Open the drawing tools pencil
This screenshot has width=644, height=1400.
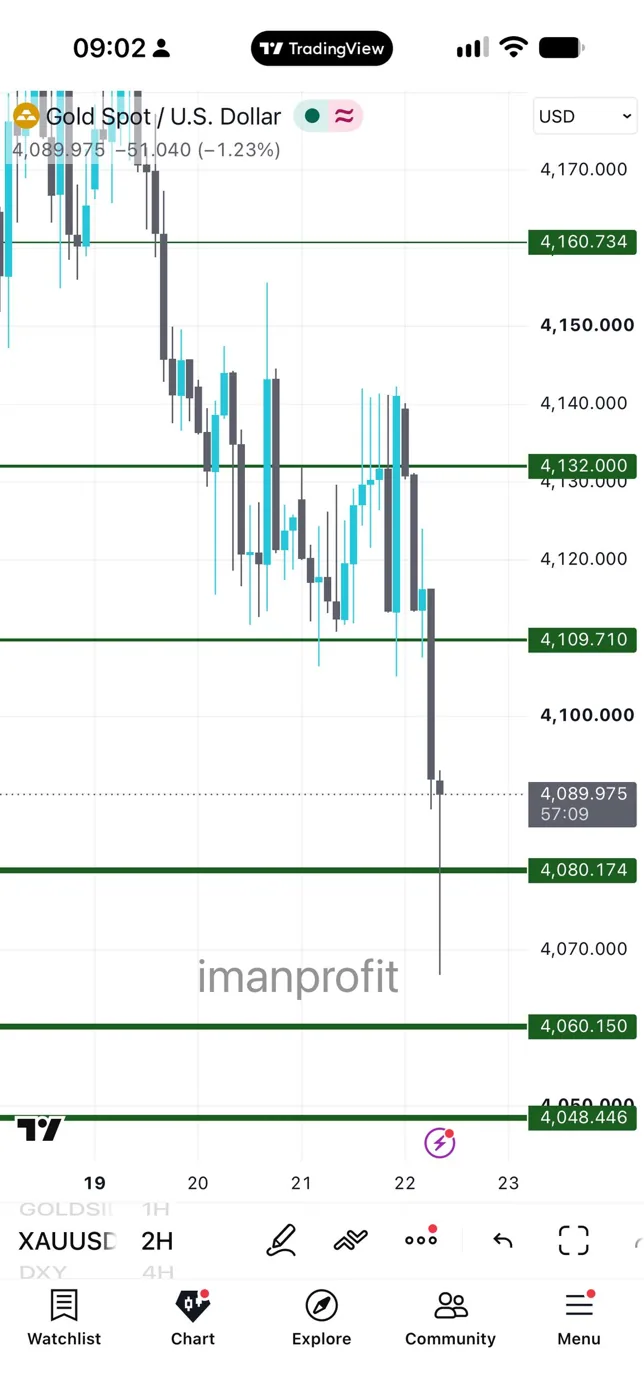(282, 1241)
